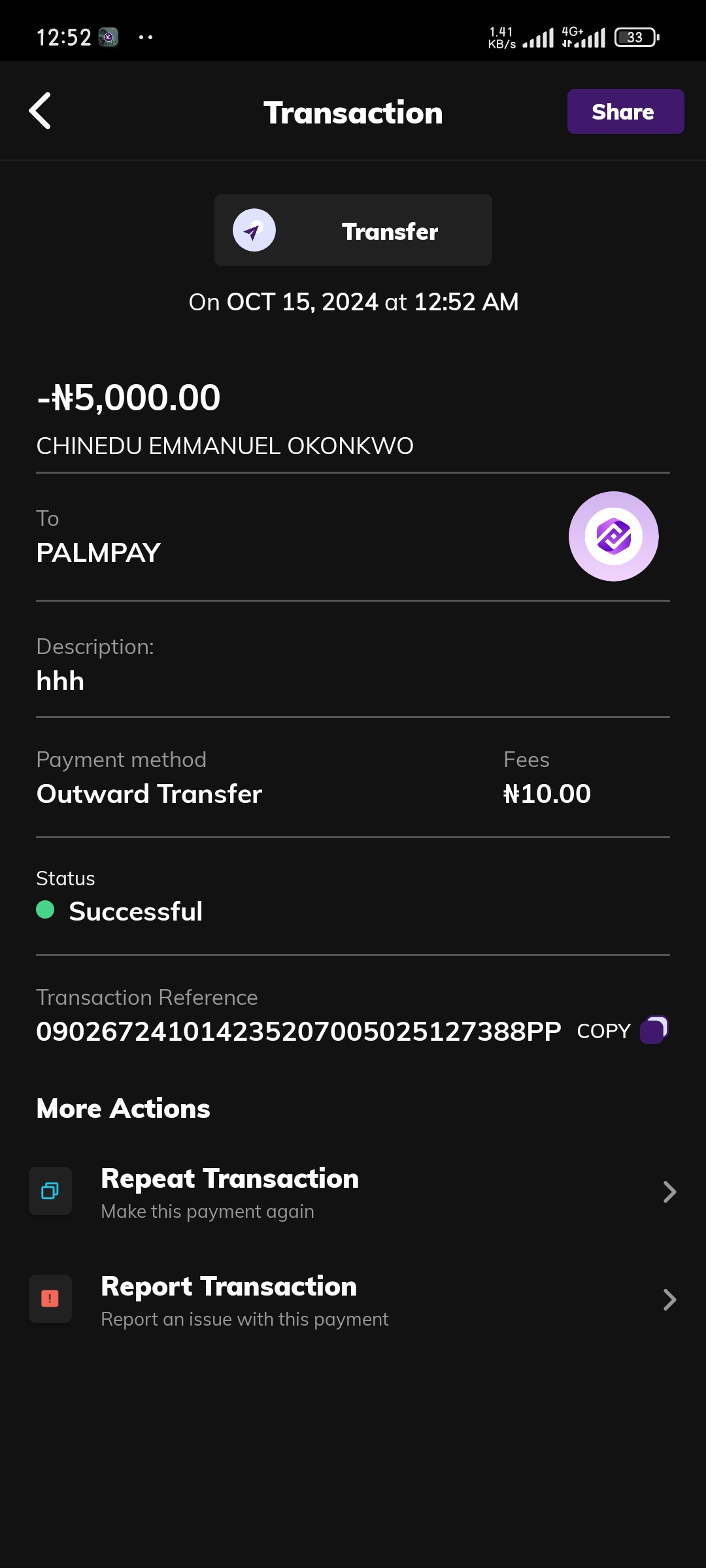Share this transaction receipt

point(625,112)
